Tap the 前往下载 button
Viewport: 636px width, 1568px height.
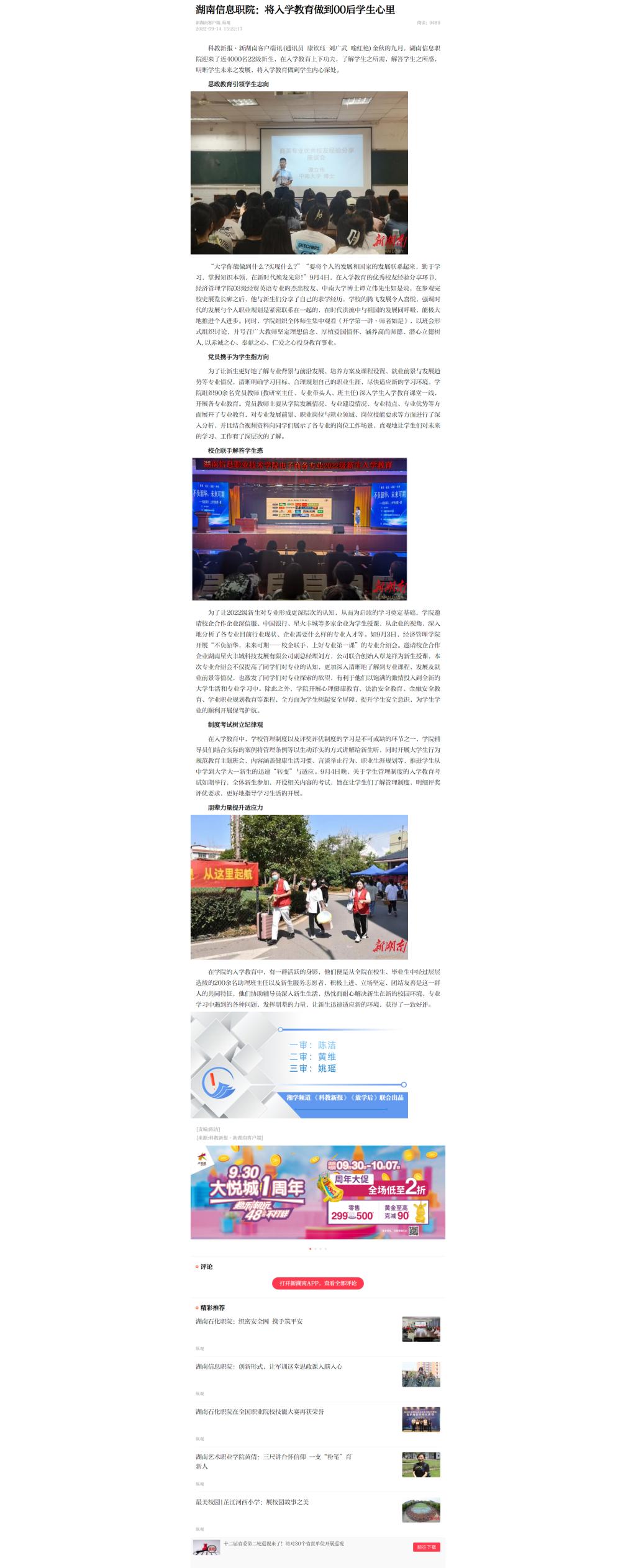(x=426, y=1547)
